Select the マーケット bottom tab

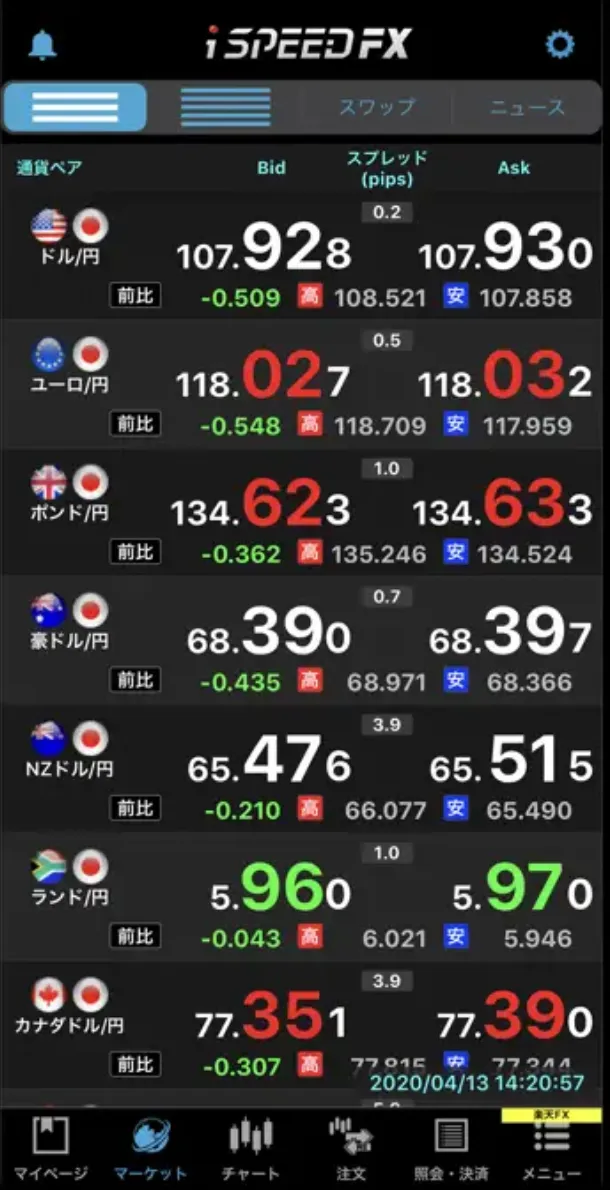150,1150
